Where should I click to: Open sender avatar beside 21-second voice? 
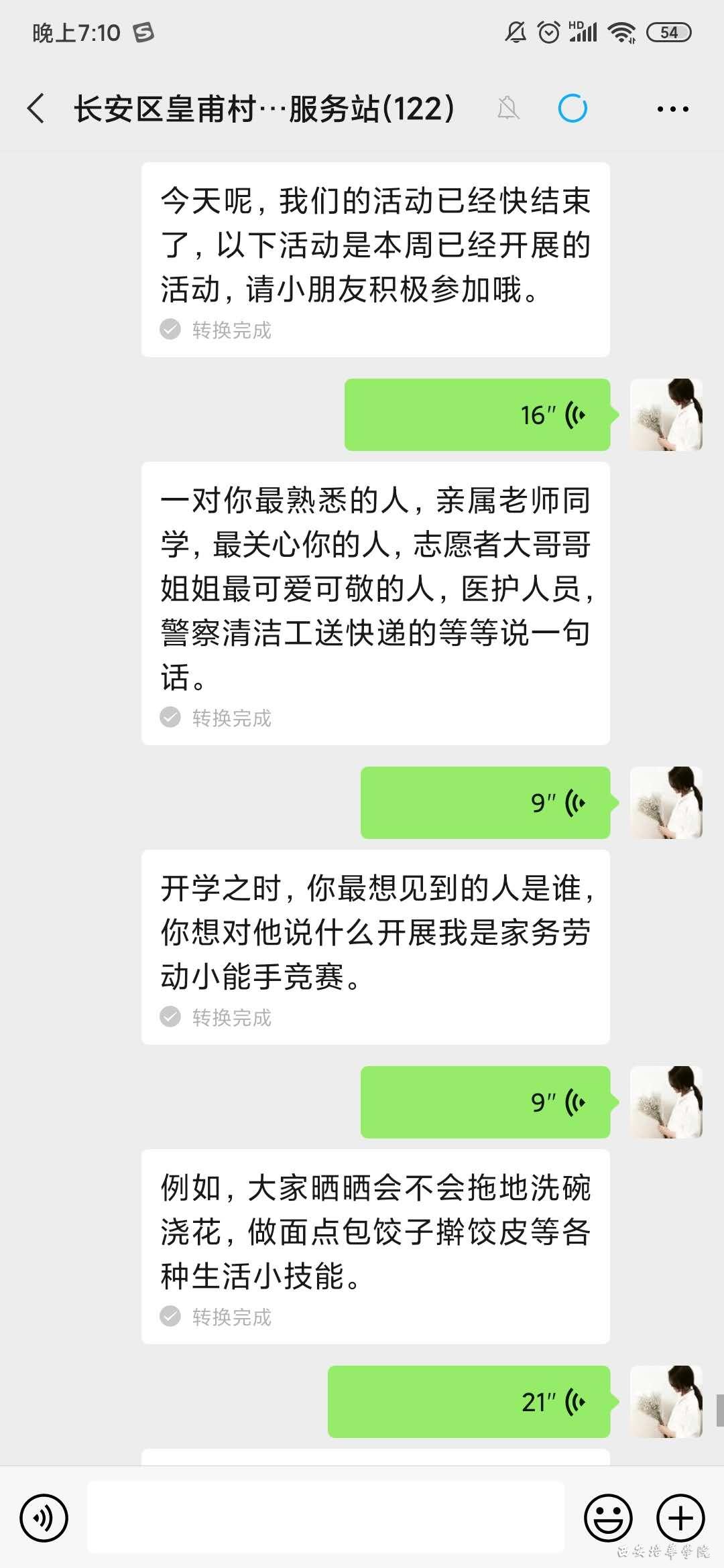coord(666,1401)
